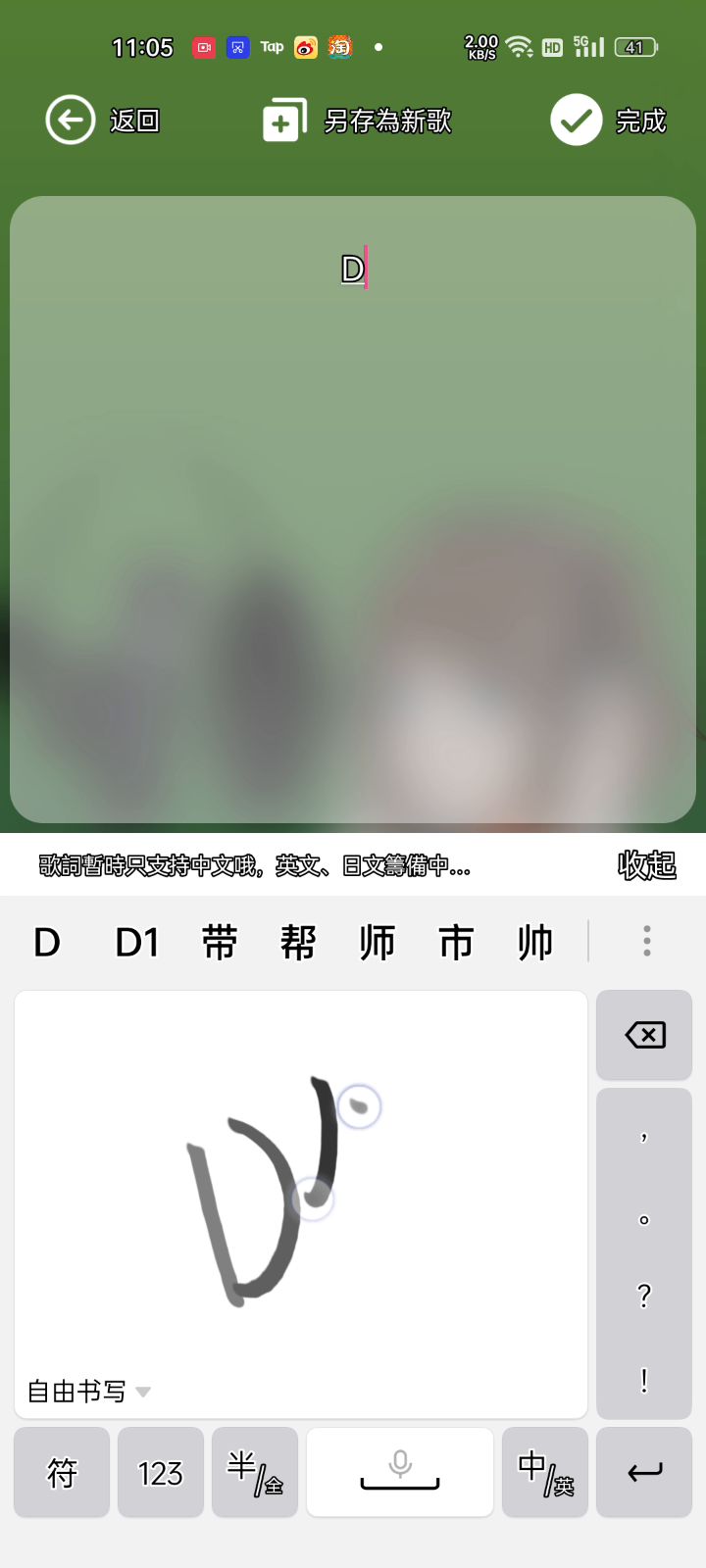Open the 符 symbols keyboard
The width and height of the screenshot is (706, 1568).
coord(62,1472)
